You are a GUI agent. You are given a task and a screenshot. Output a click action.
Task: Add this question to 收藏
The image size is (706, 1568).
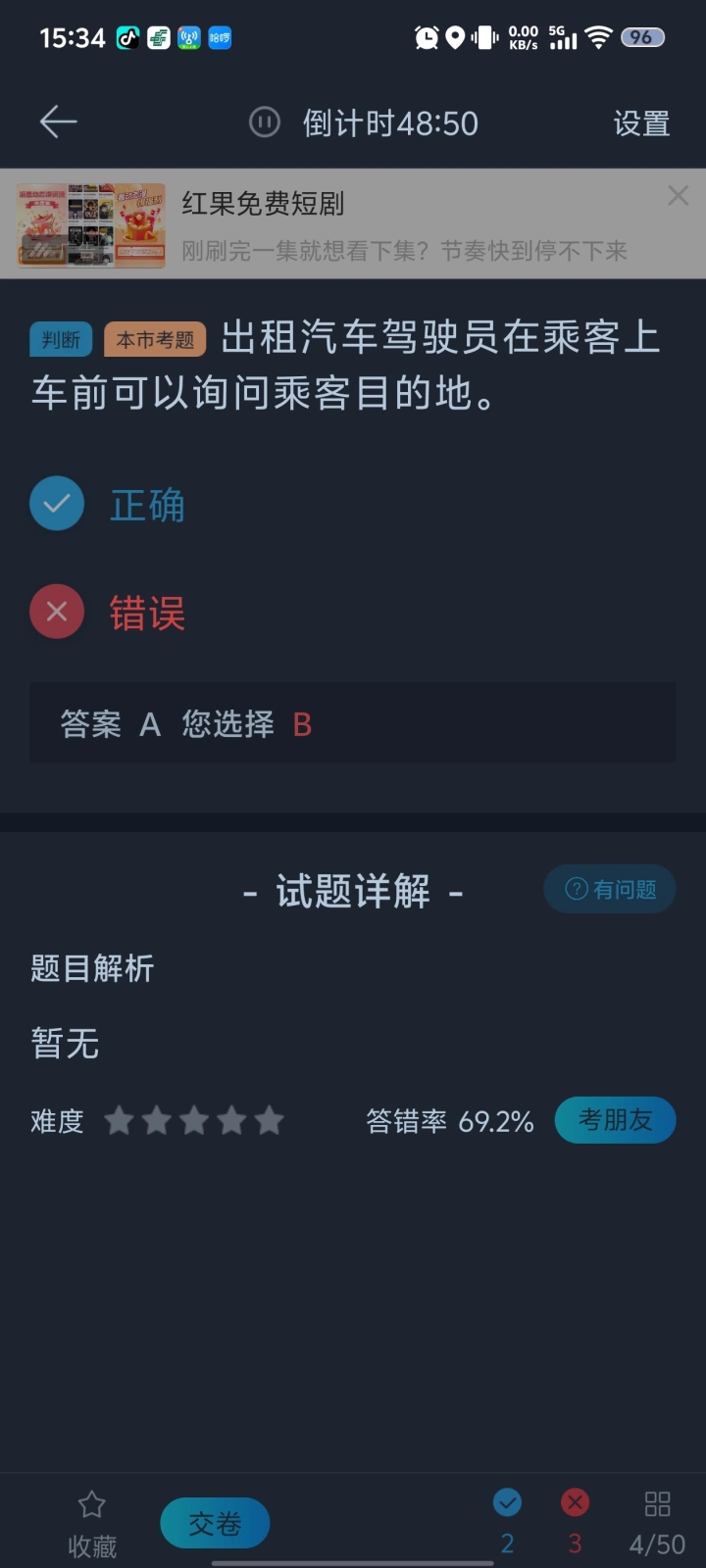(x=92, y=1522)
